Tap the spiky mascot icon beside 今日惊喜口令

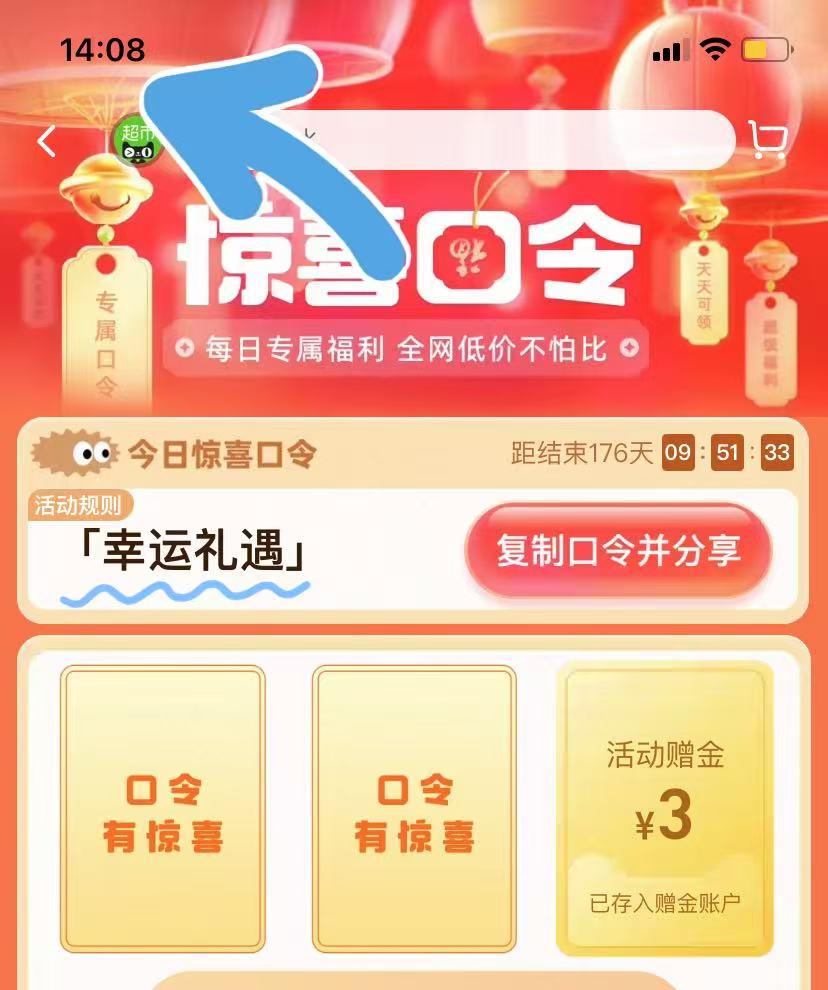point(75,455)
